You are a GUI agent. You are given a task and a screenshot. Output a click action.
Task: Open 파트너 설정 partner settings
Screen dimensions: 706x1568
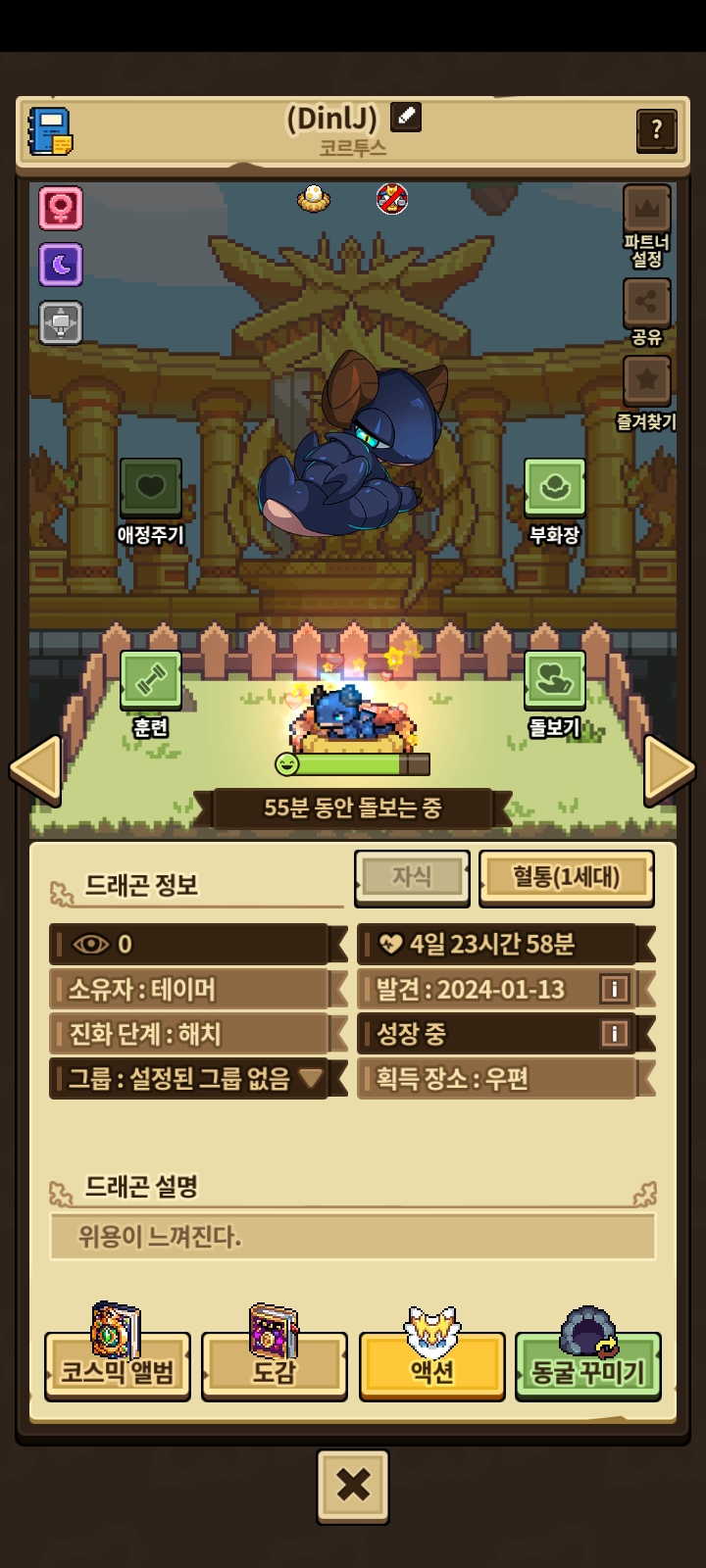tap(646, 210)
